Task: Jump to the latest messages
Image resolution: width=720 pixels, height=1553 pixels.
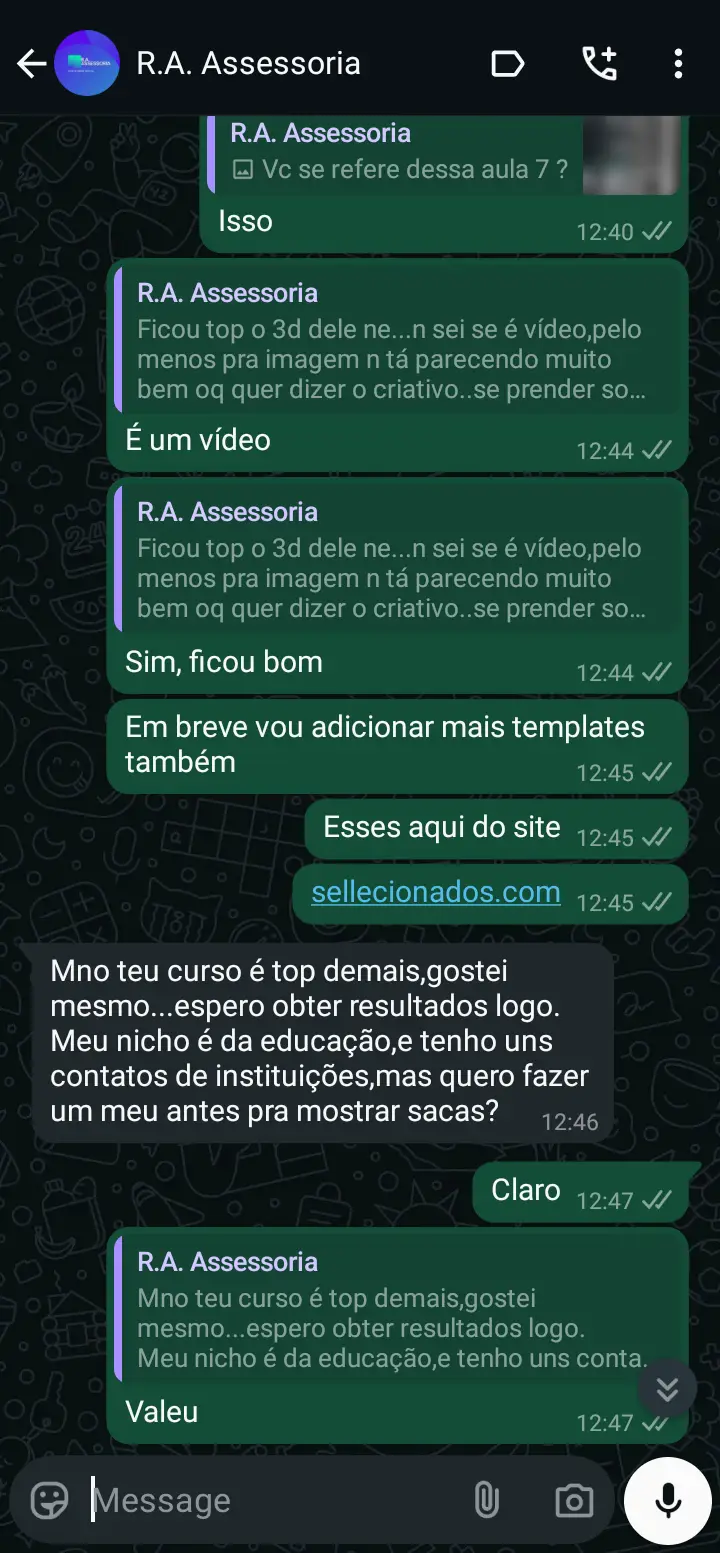Action: point(667,1389)
